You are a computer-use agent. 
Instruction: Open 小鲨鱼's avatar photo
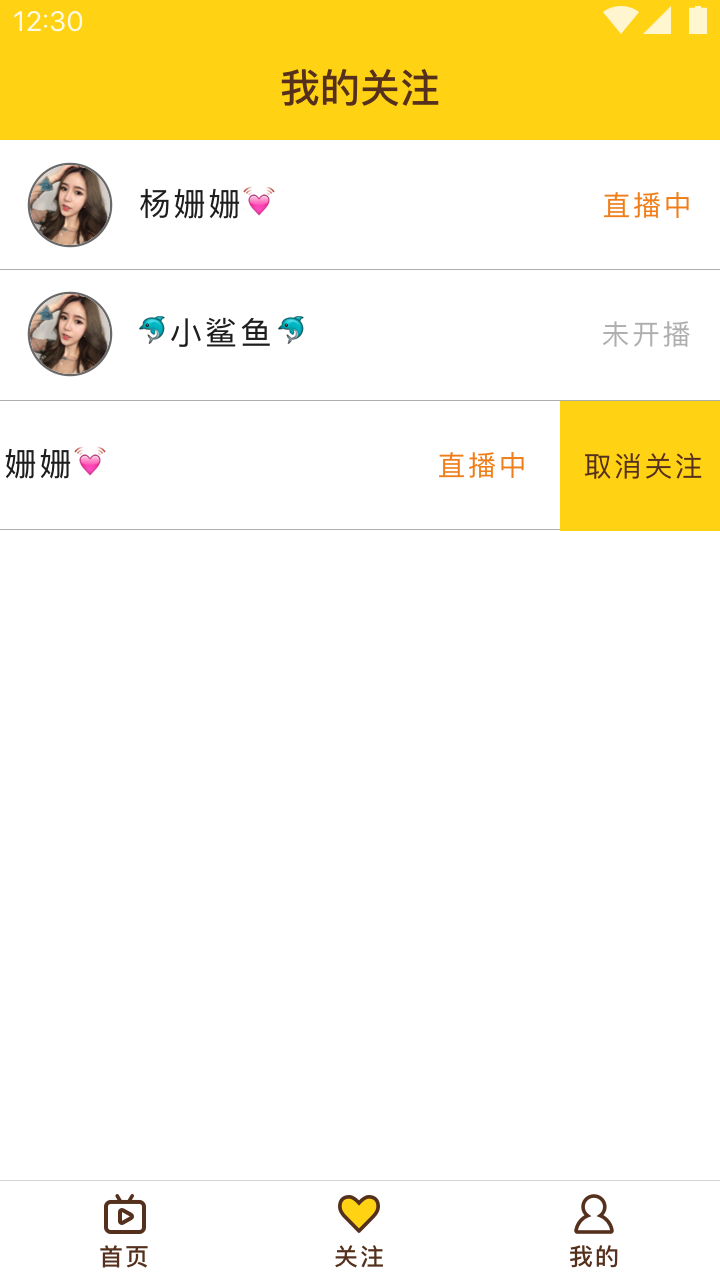coord(70,334)
